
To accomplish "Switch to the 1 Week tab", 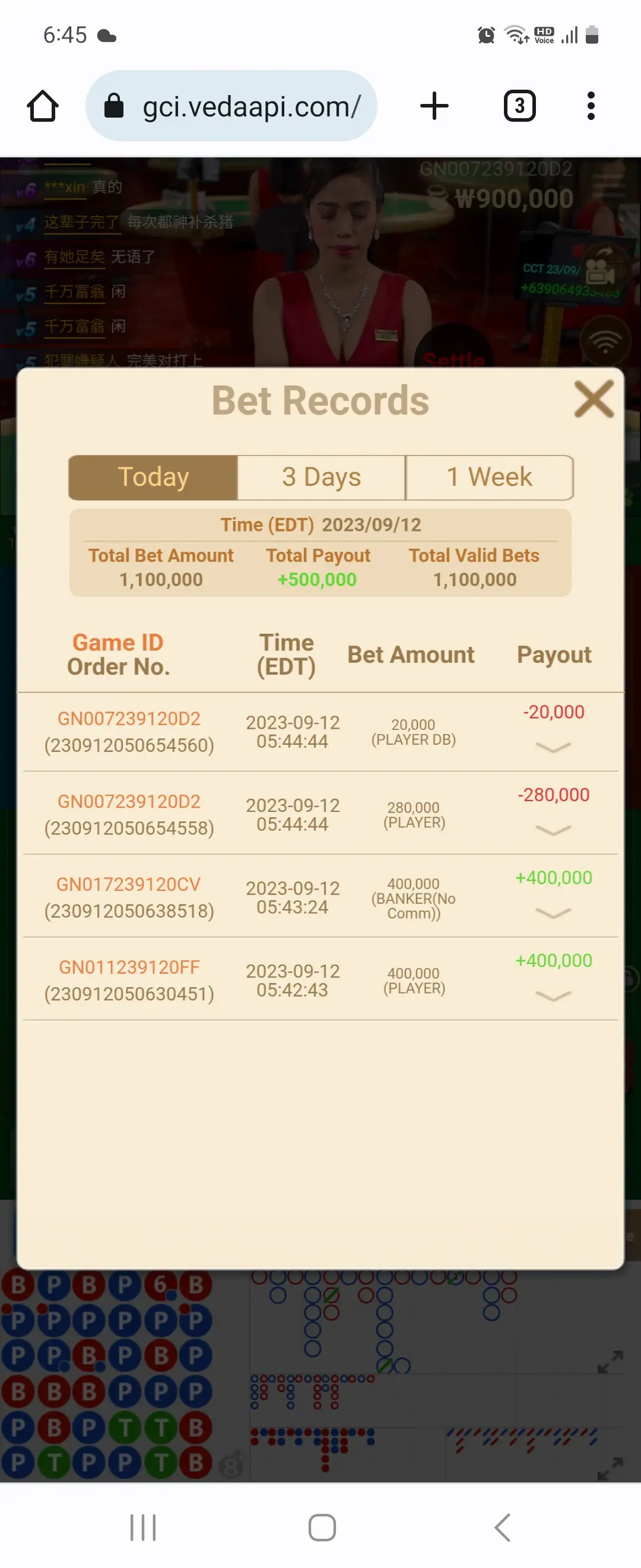I will click(x=490, y=477).
